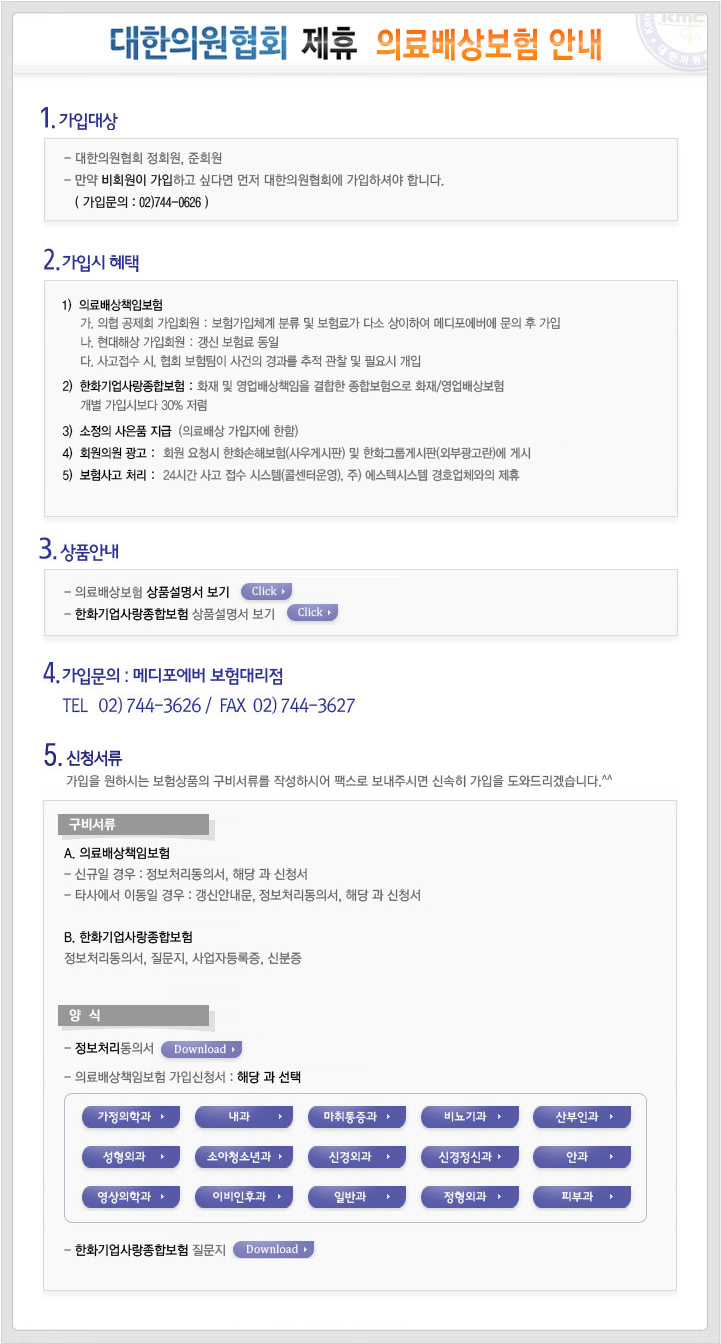721x1344 pixels.
Task: Open the 영상의학과 application form
Action: (x=132, y=1196)
